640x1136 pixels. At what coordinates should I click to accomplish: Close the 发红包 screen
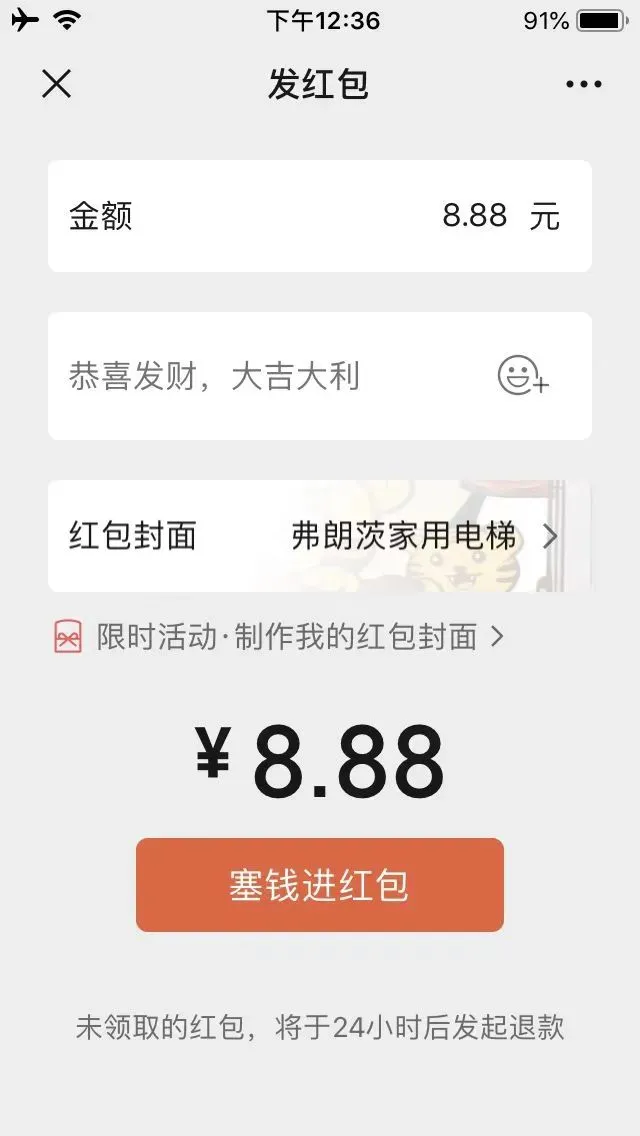pos(57,84)
